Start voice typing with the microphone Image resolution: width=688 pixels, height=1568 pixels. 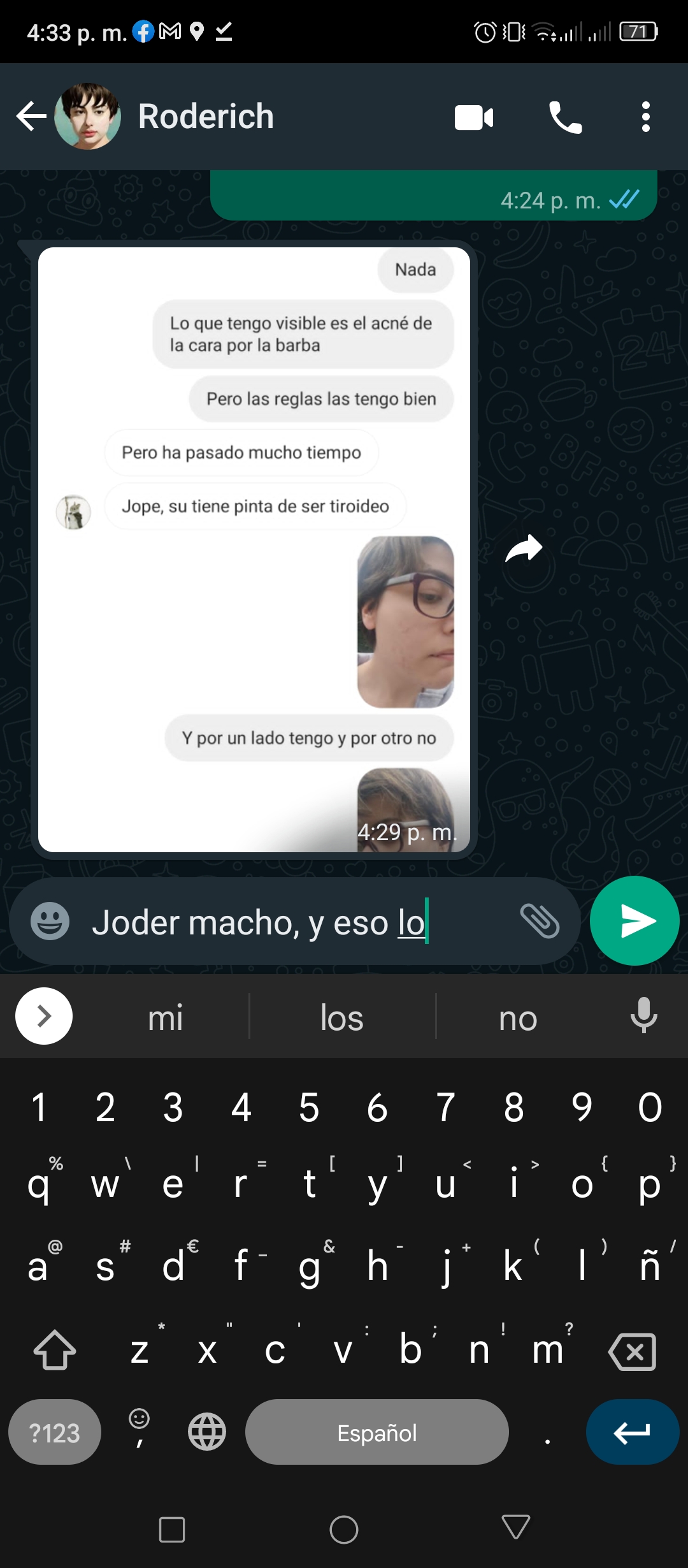point(644,1015)
